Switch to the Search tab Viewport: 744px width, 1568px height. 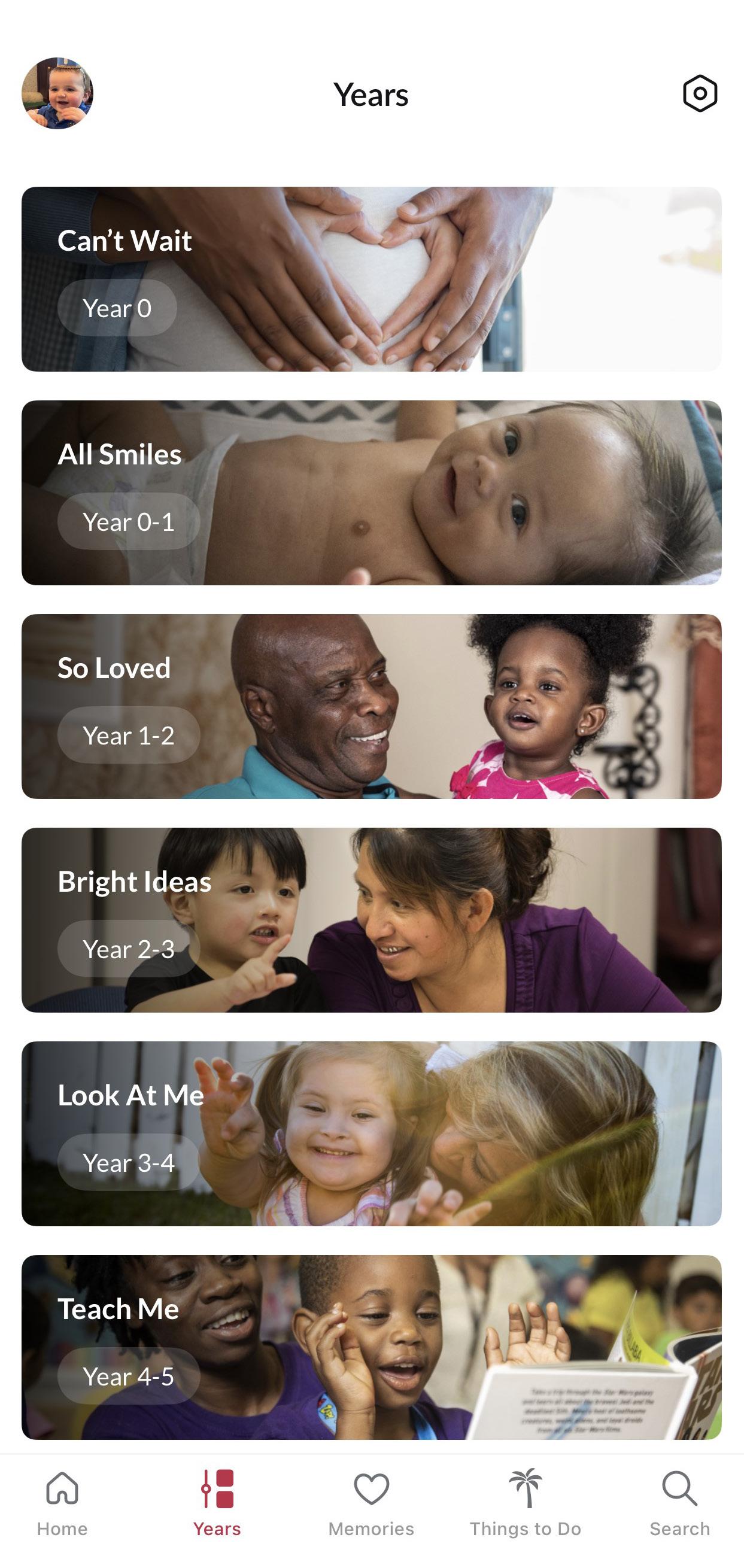[x=679, y=1503]
